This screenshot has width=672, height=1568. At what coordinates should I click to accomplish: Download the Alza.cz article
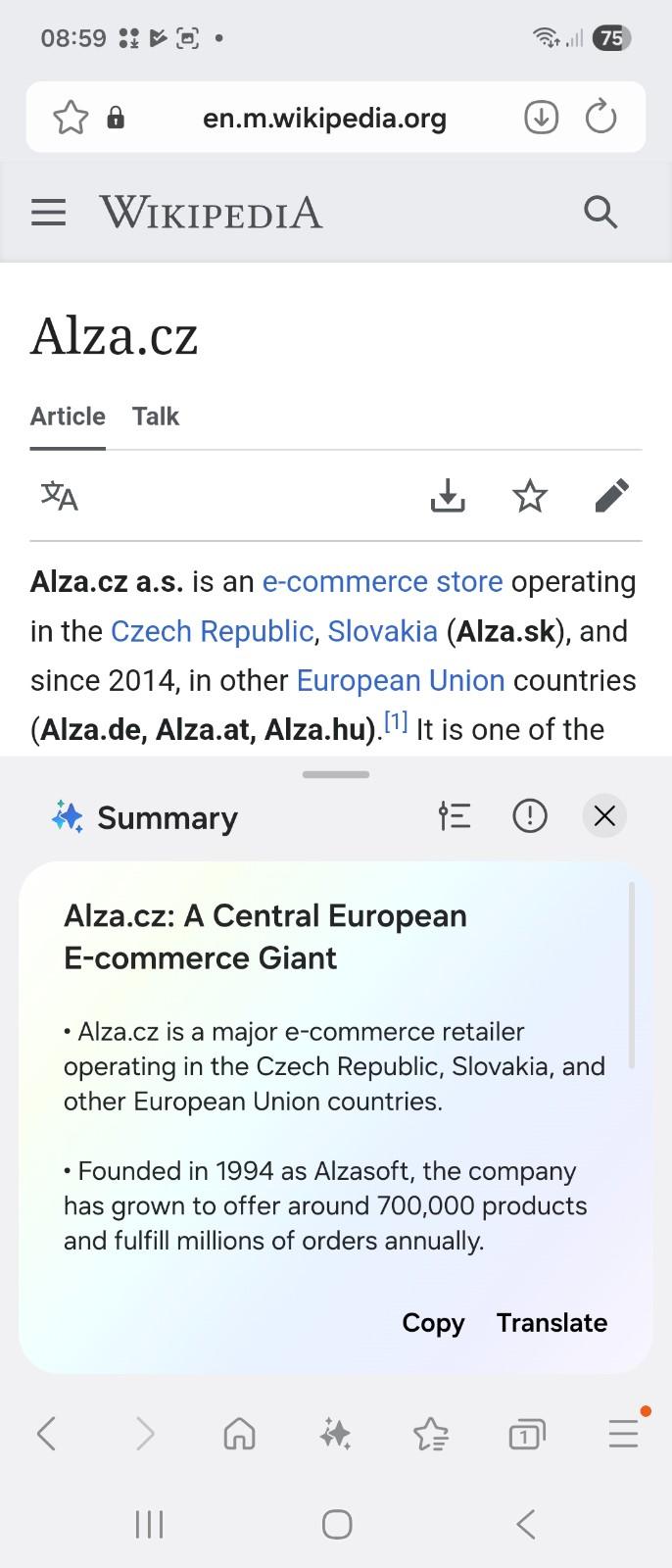click(448, 496)
